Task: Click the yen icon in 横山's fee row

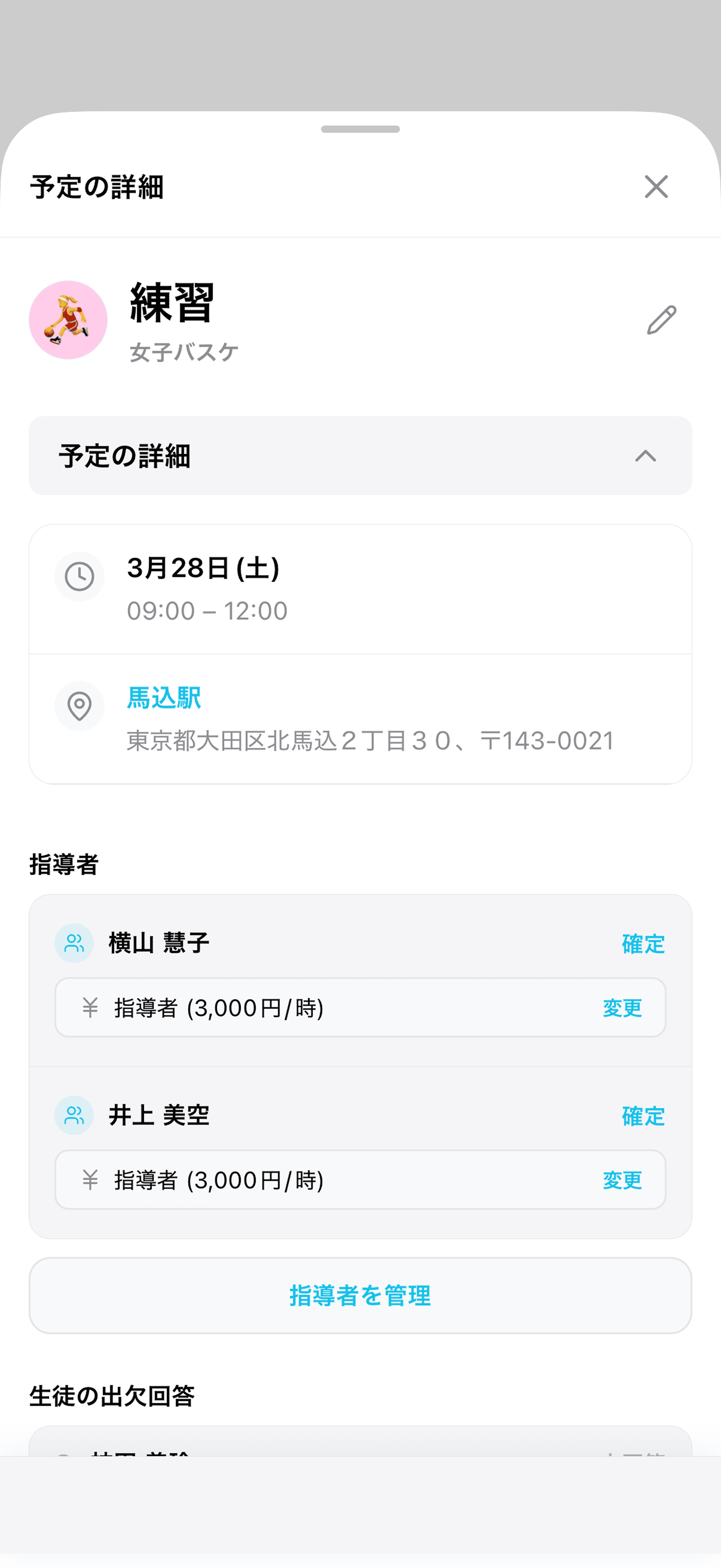Action: [x=90, y=1007]
